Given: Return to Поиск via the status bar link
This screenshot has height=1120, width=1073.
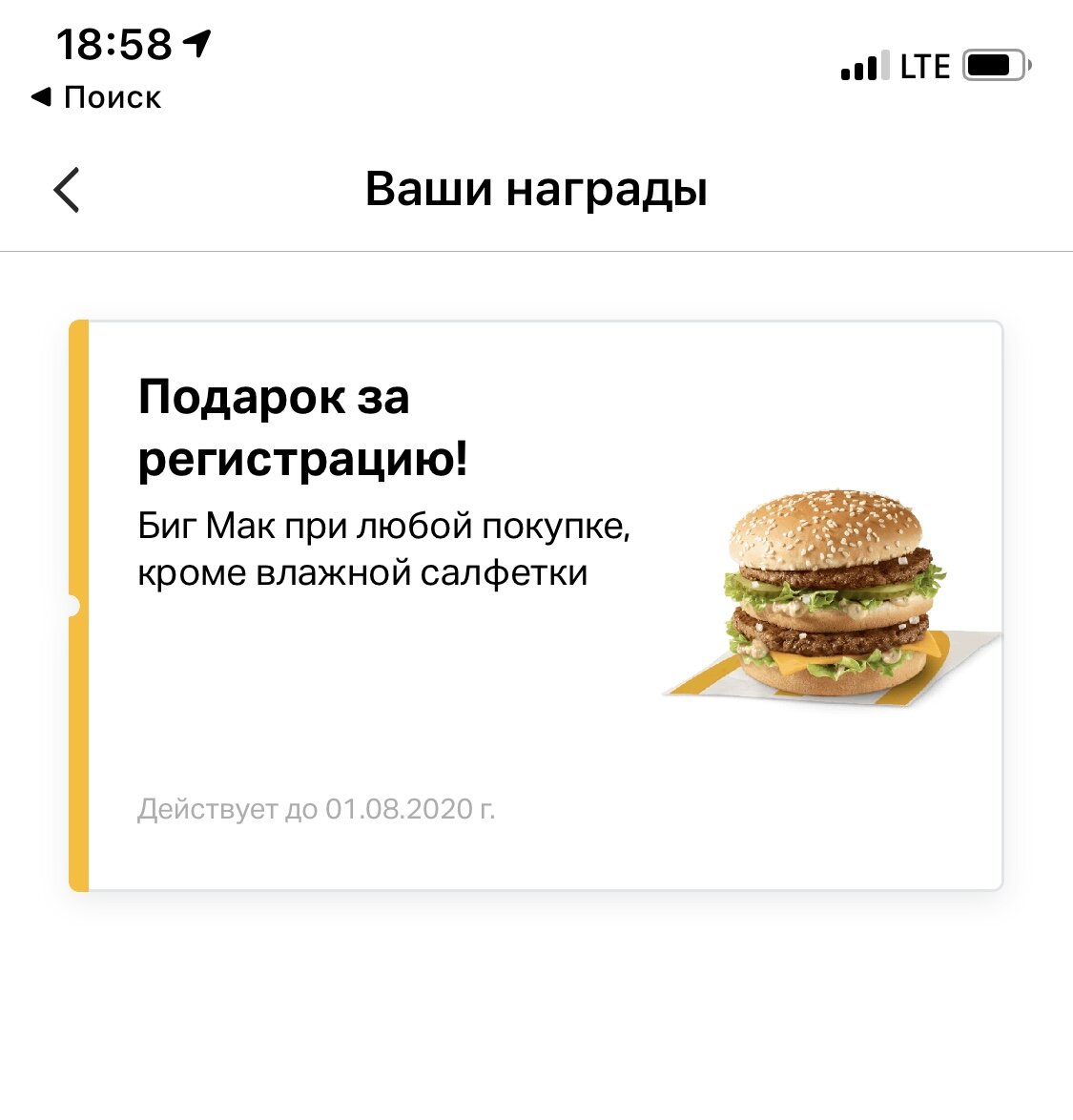Looking at the screenshot, I should coord(96,97).
